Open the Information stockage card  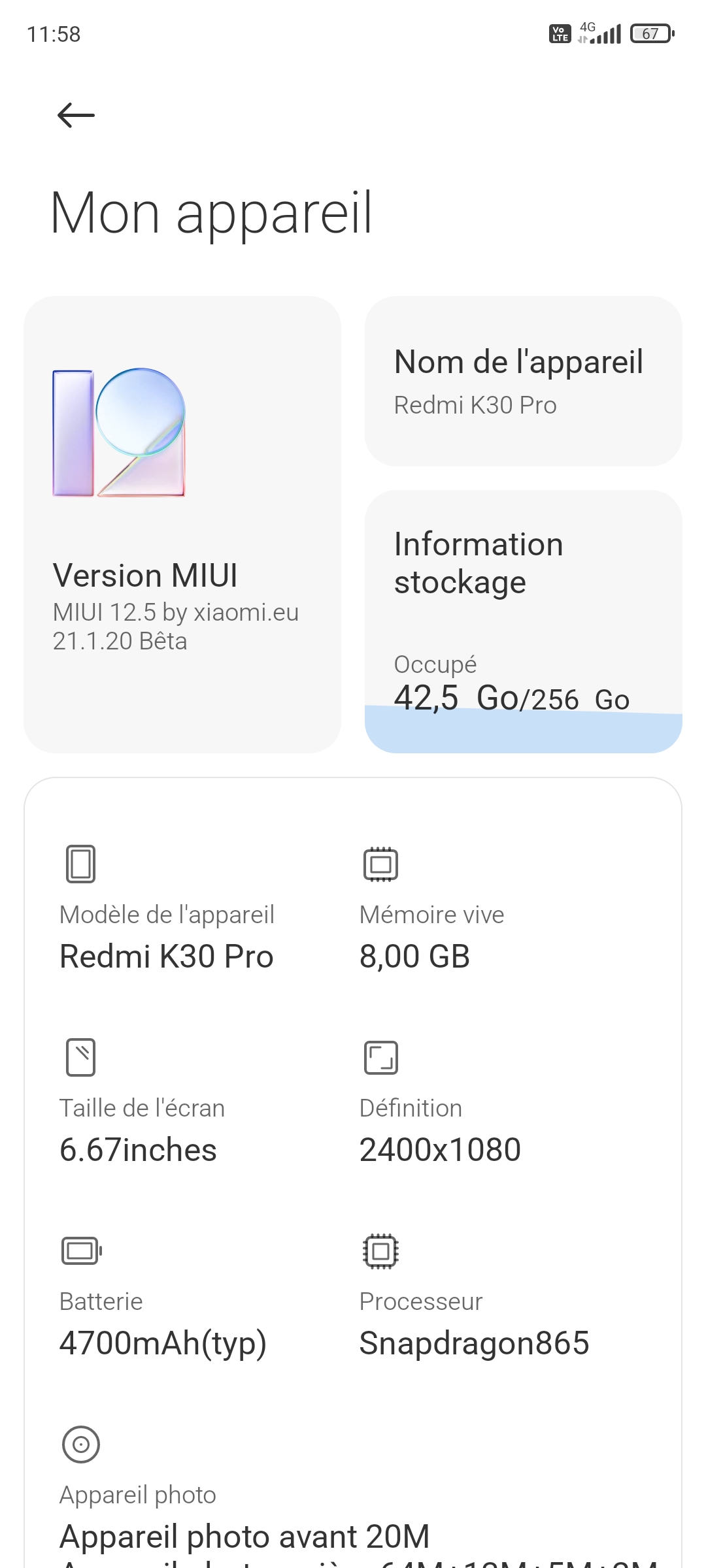(x=524, y=622)
